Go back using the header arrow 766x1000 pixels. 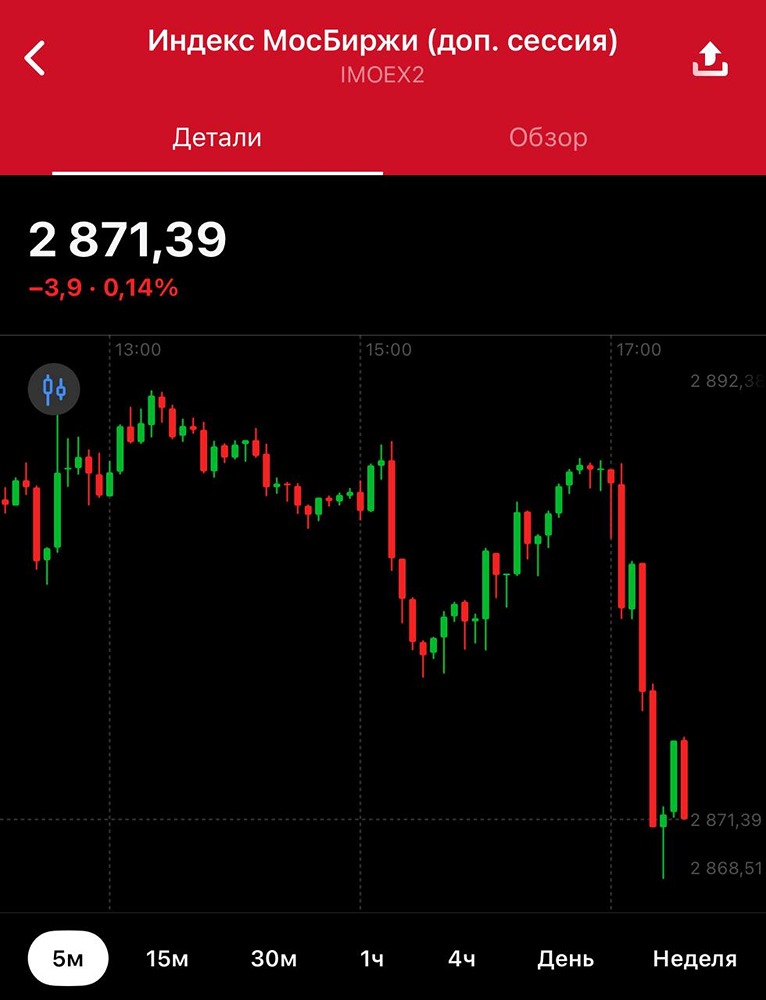36,58
